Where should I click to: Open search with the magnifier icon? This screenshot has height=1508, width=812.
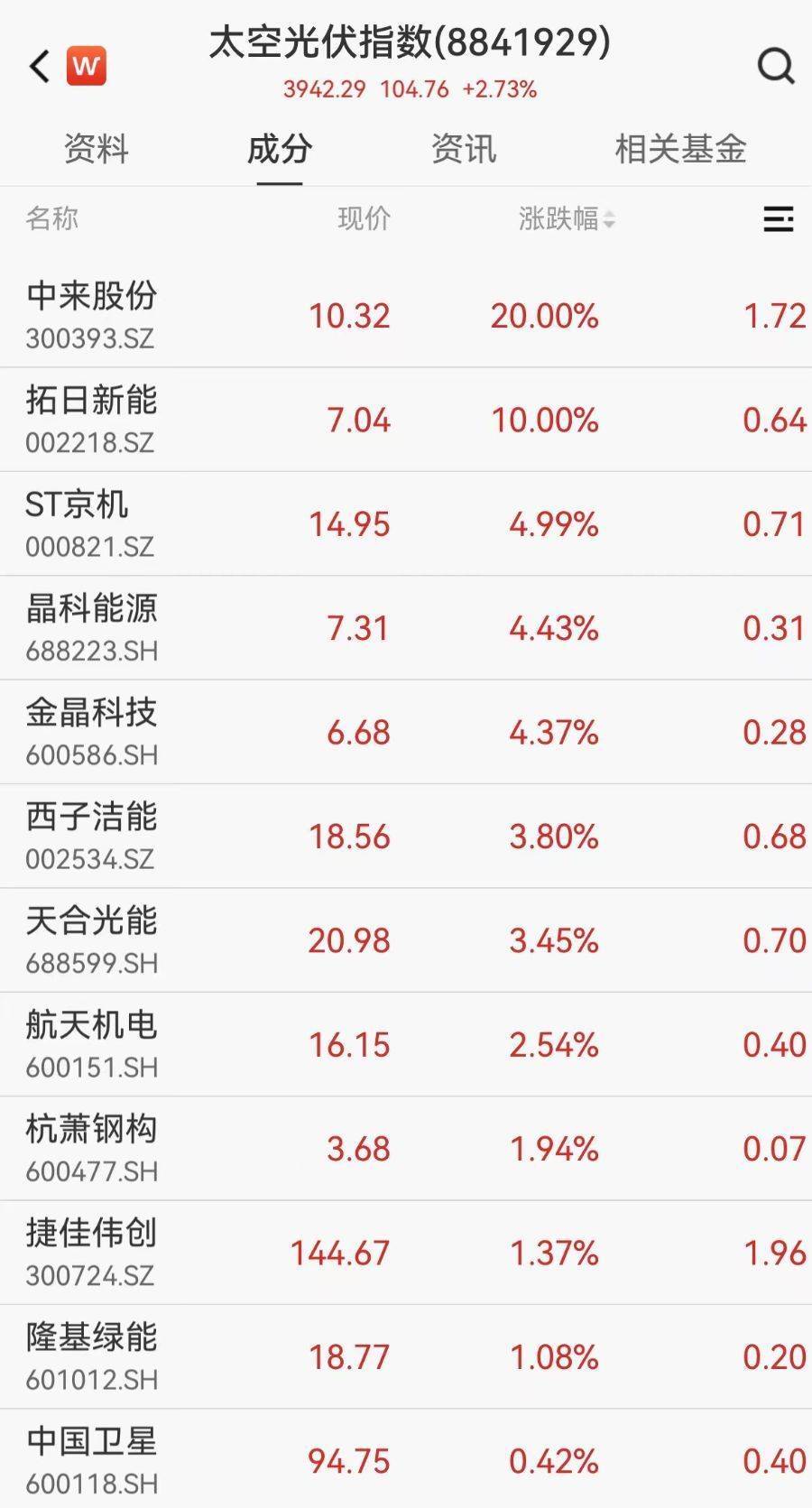(775, 66)
